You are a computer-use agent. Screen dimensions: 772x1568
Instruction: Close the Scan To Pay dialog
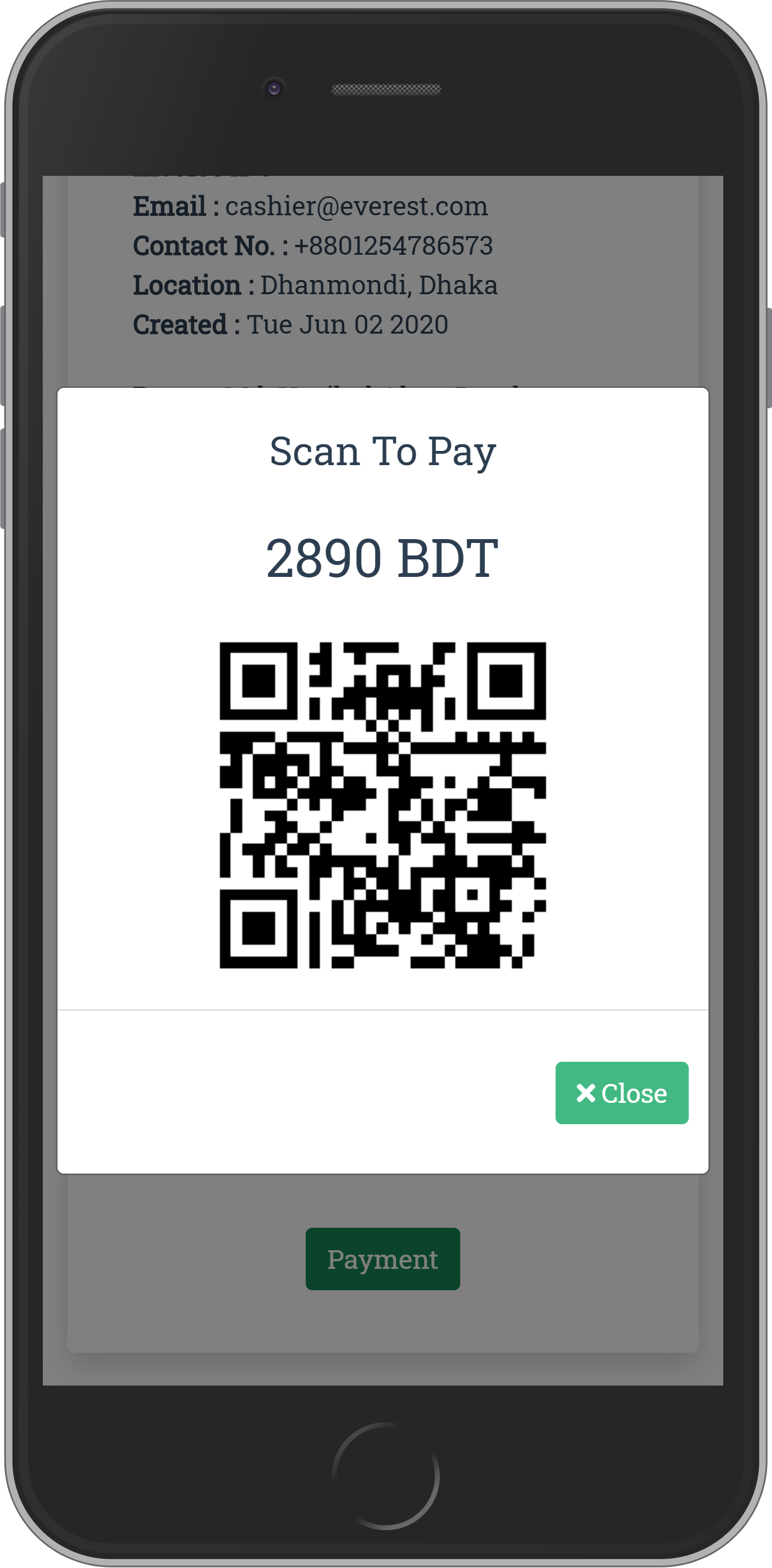(x=622, y=1092)
